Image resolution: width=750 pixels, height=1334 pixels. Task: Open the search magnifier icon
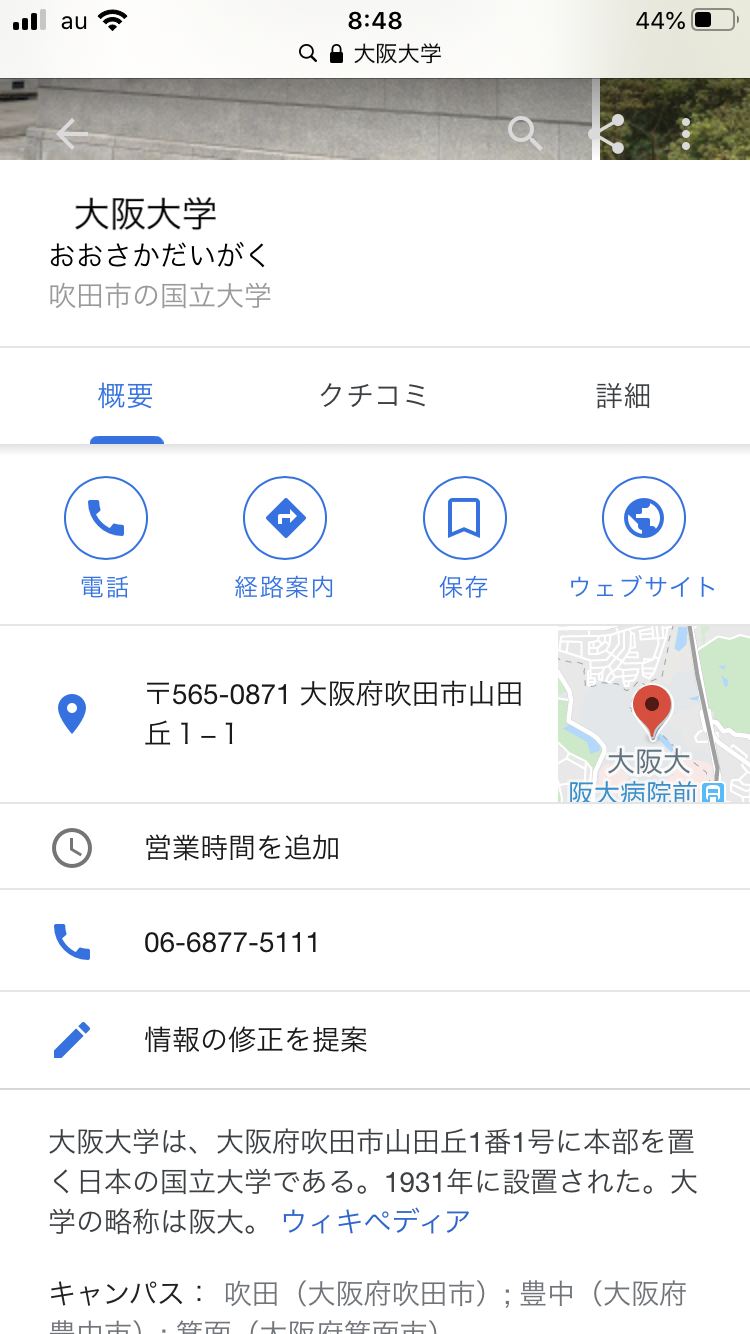click(525, 133)
